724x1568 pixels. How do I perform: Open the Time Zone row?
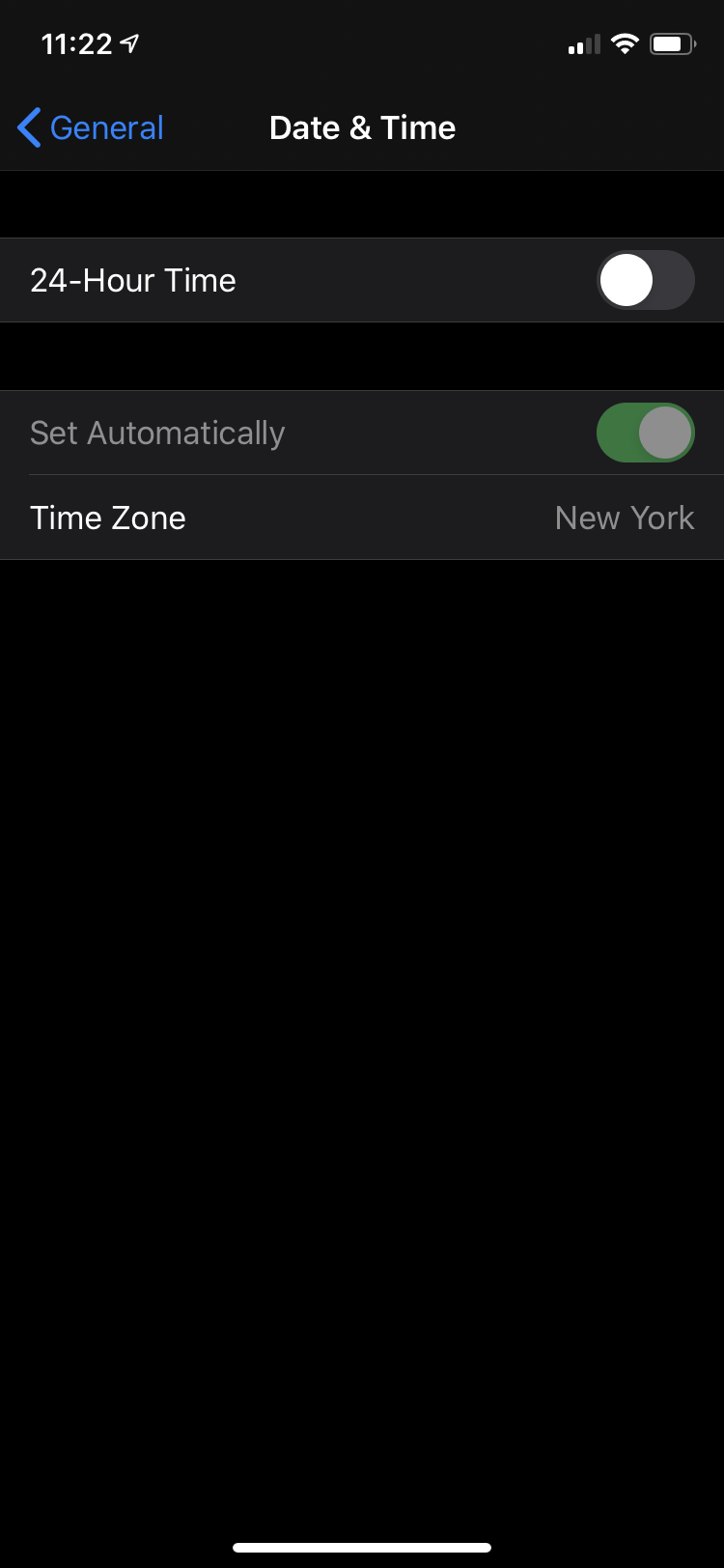(362, 518)
